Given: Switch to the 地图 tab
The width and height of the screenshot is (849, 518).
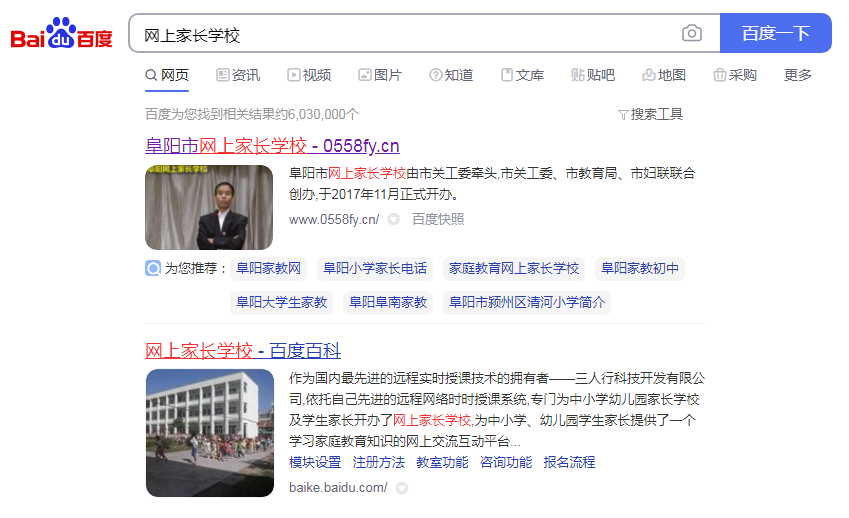Looking at the screenshot, I should click(664, 75).
